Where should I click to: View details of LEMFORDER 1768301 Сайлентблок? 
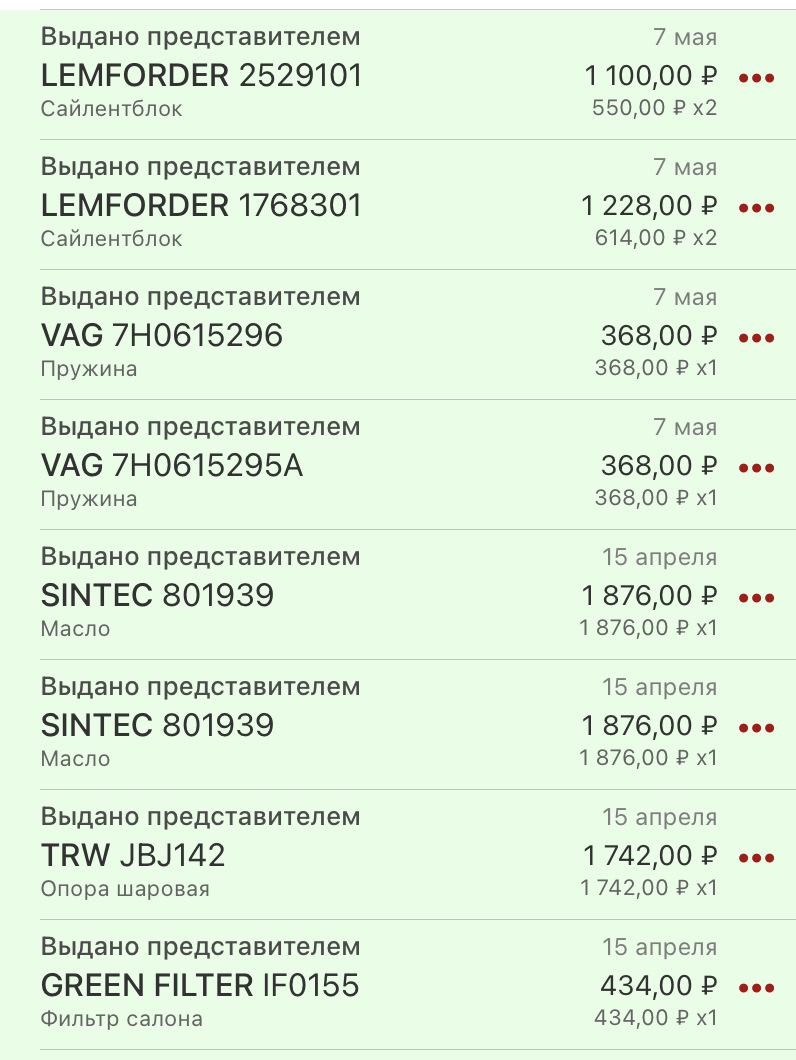(x=418, y=204)
